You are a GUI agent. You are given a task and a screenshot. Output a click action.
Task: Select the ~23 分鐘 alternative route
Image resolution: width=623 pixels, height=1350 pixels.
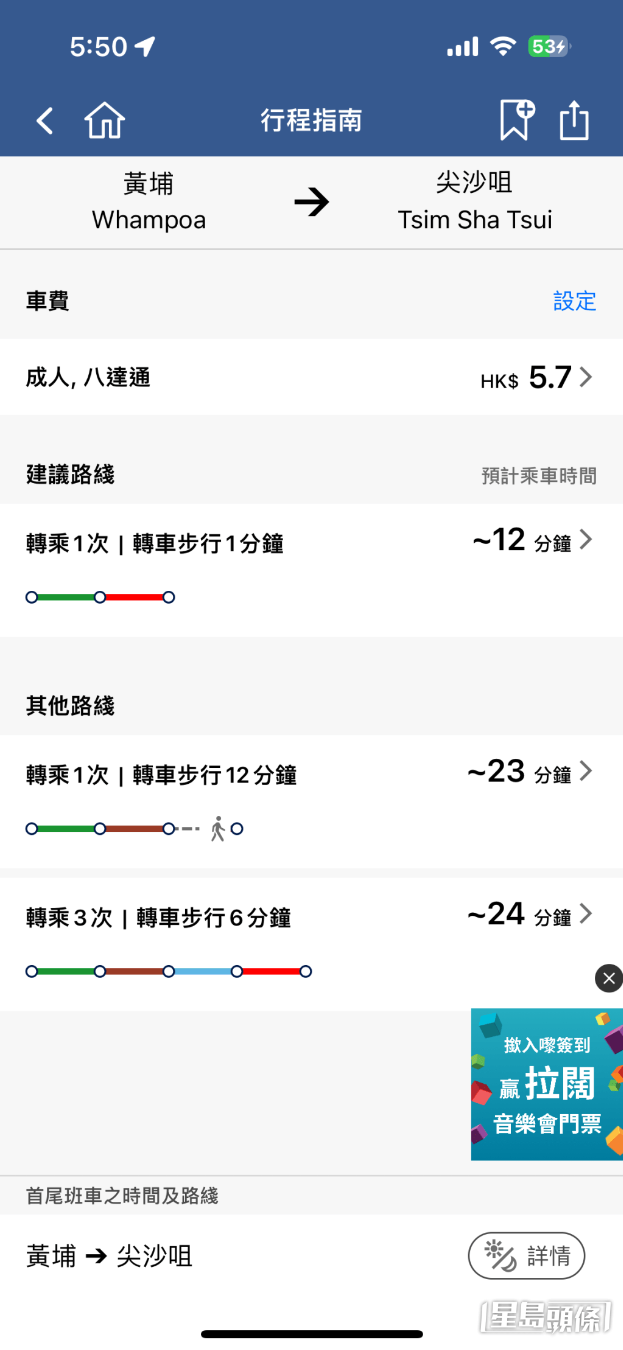pos(311,800)
